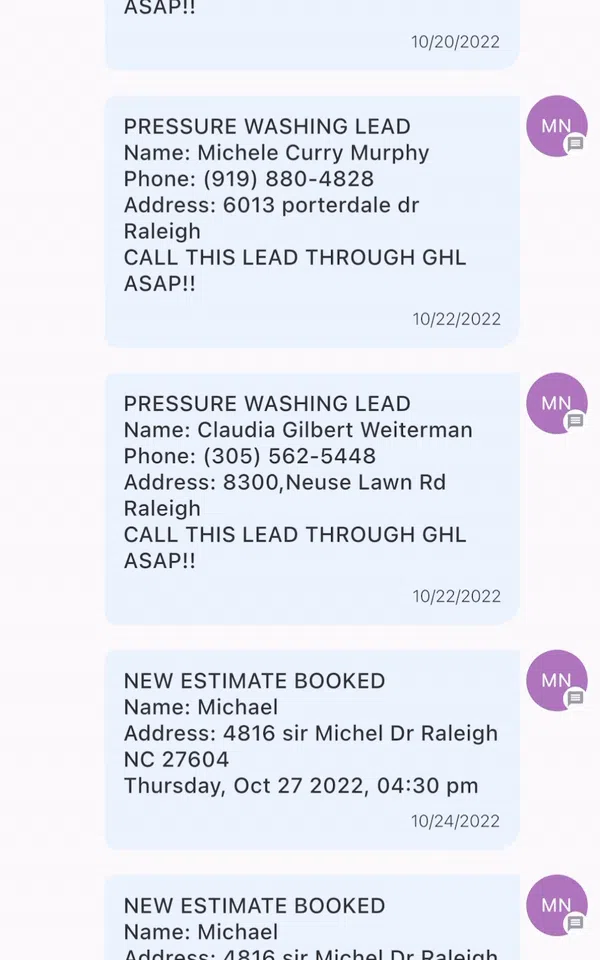Open MN avatar beside the 10/24/2022 estimate message
The height and width of the screenshot is (960, 600).
[x=557, y=680]
